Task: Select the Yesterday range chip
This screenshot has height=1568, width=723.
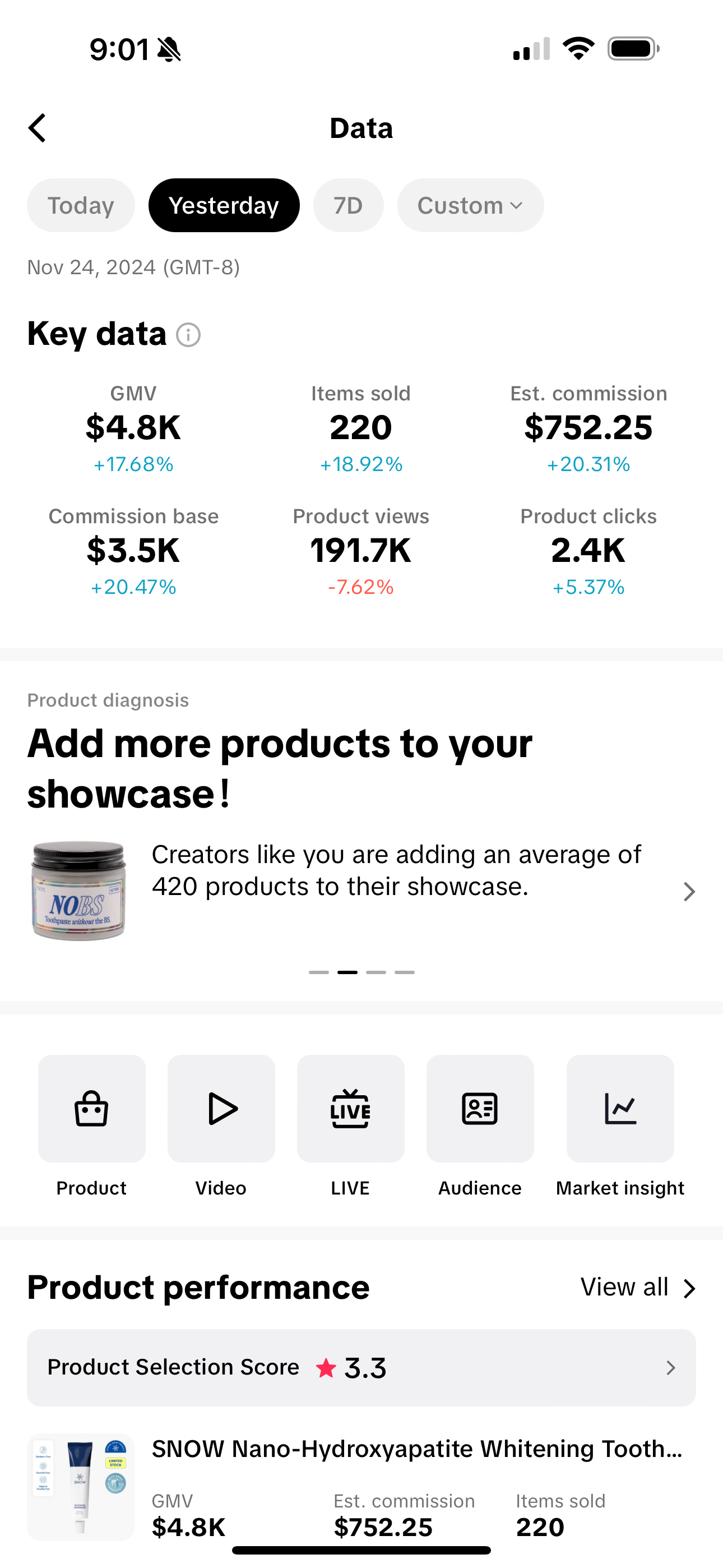Action: point(224,205)
